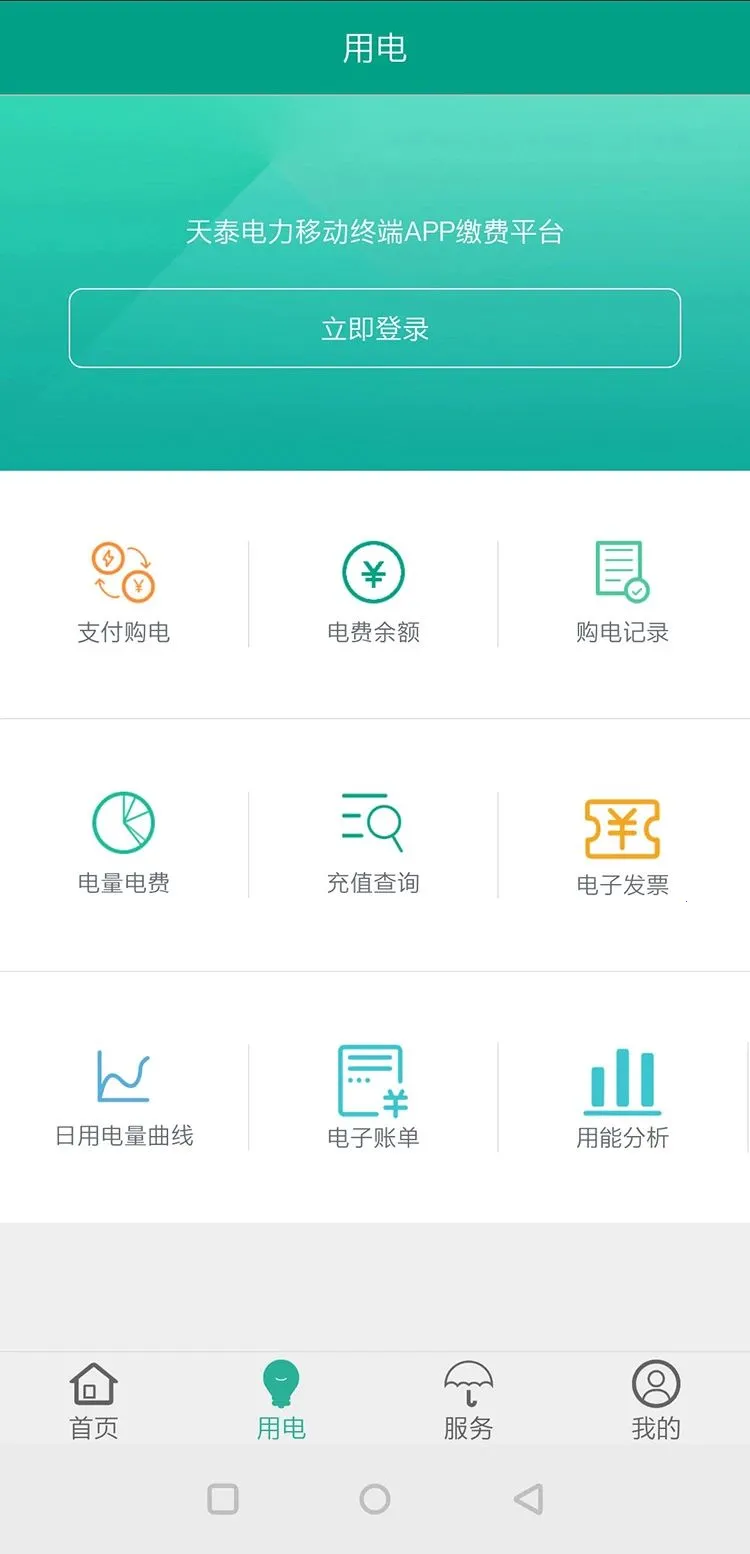Open recent apps with the square button
Viewport: 750px width, 1554px height.
click(224, 1499)
